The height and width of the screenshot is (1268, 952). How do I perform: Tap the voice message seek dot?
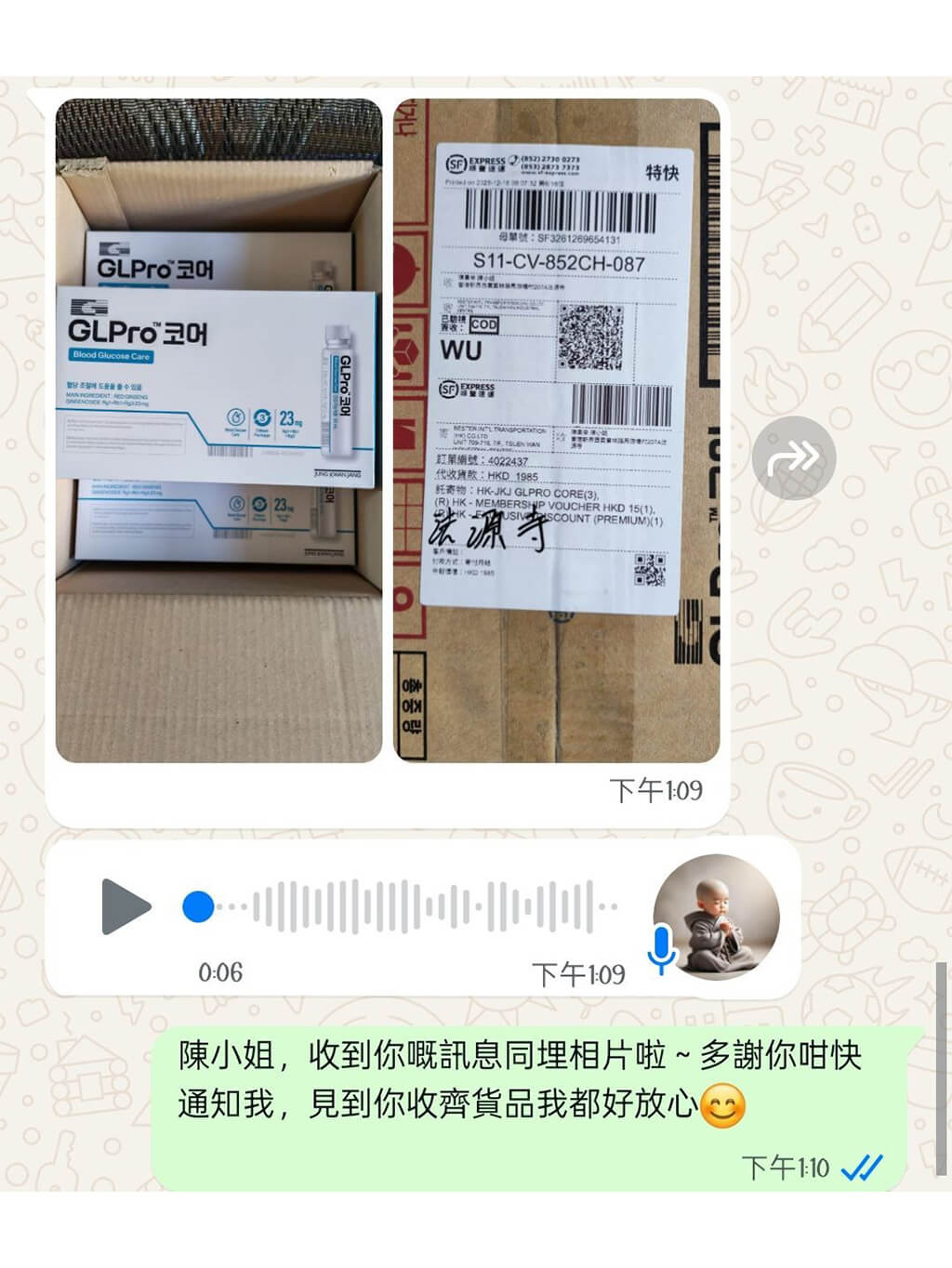point(198,906)
